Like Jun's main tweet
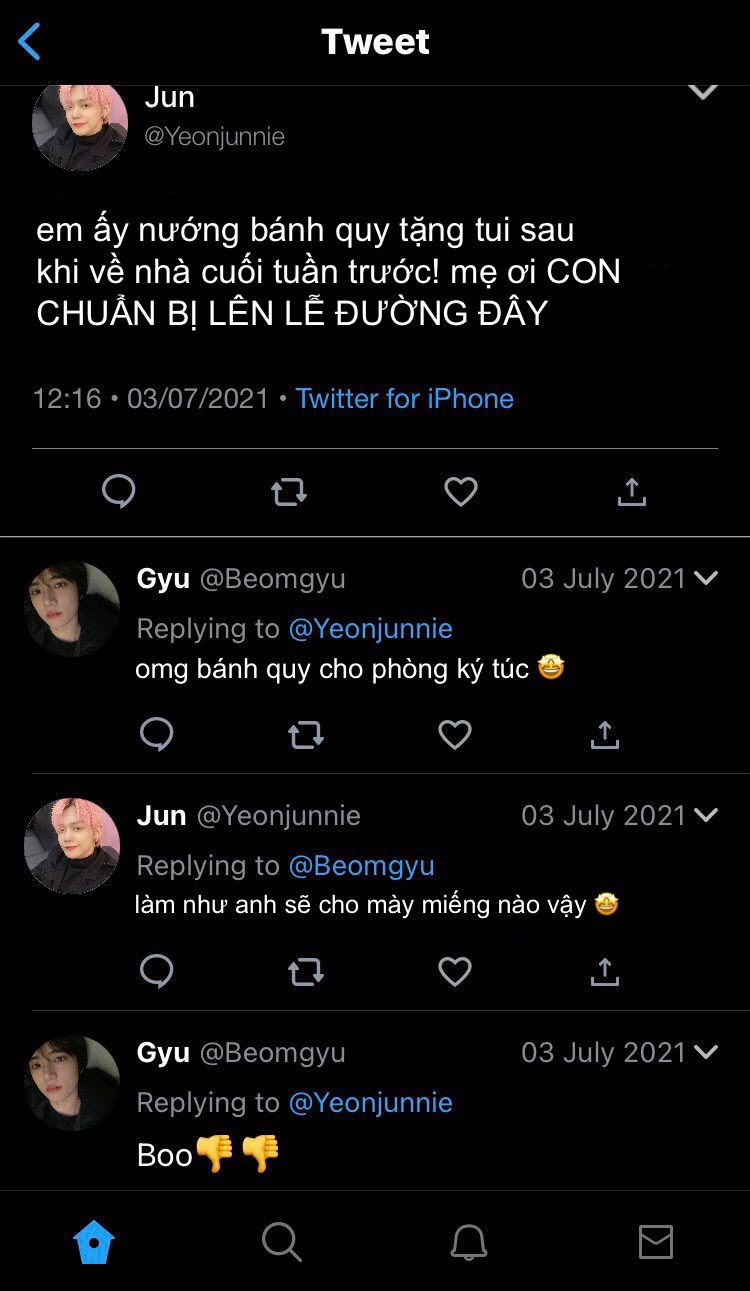The image size is (750, 1291). coord(460,491)
